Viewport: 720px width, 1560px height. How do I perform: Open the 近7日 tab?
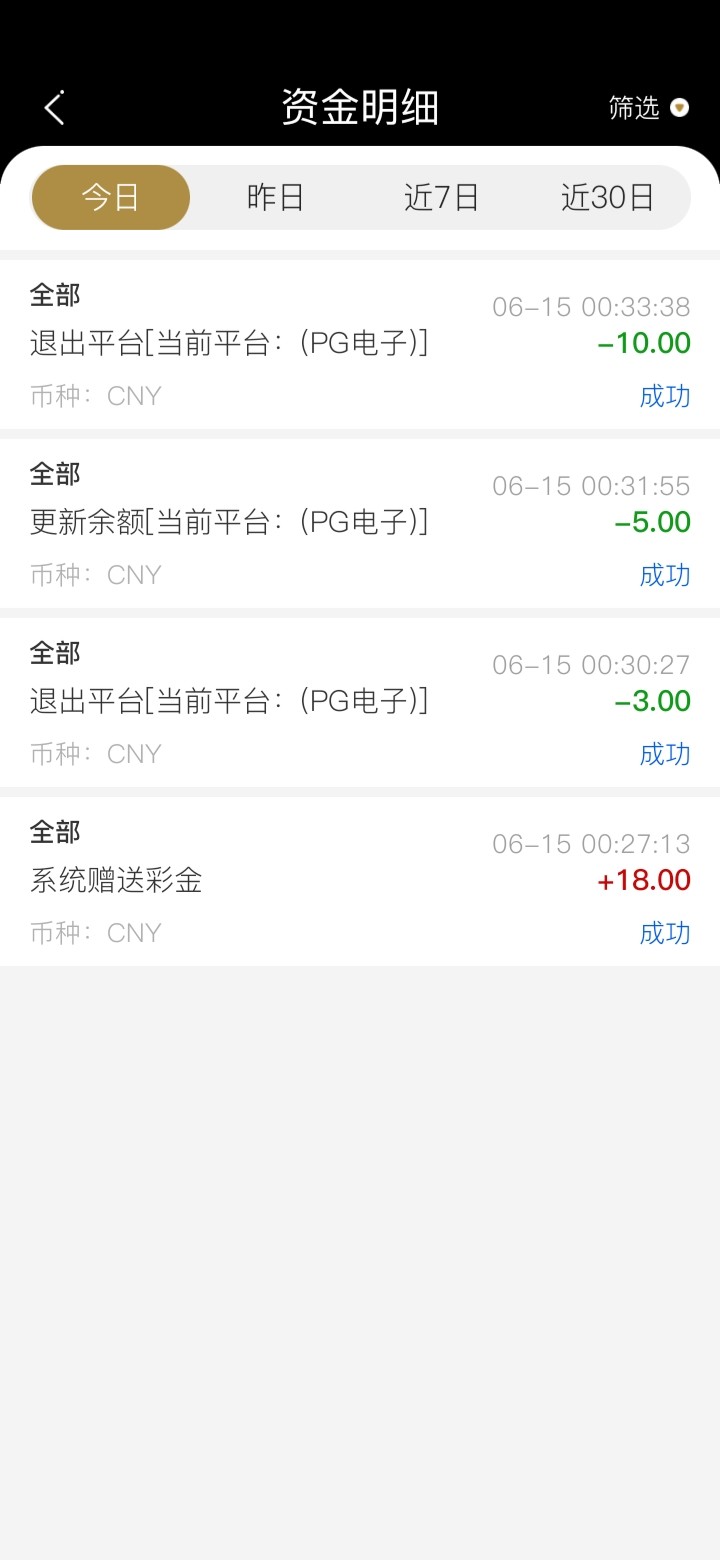click(x=442, y=197)
